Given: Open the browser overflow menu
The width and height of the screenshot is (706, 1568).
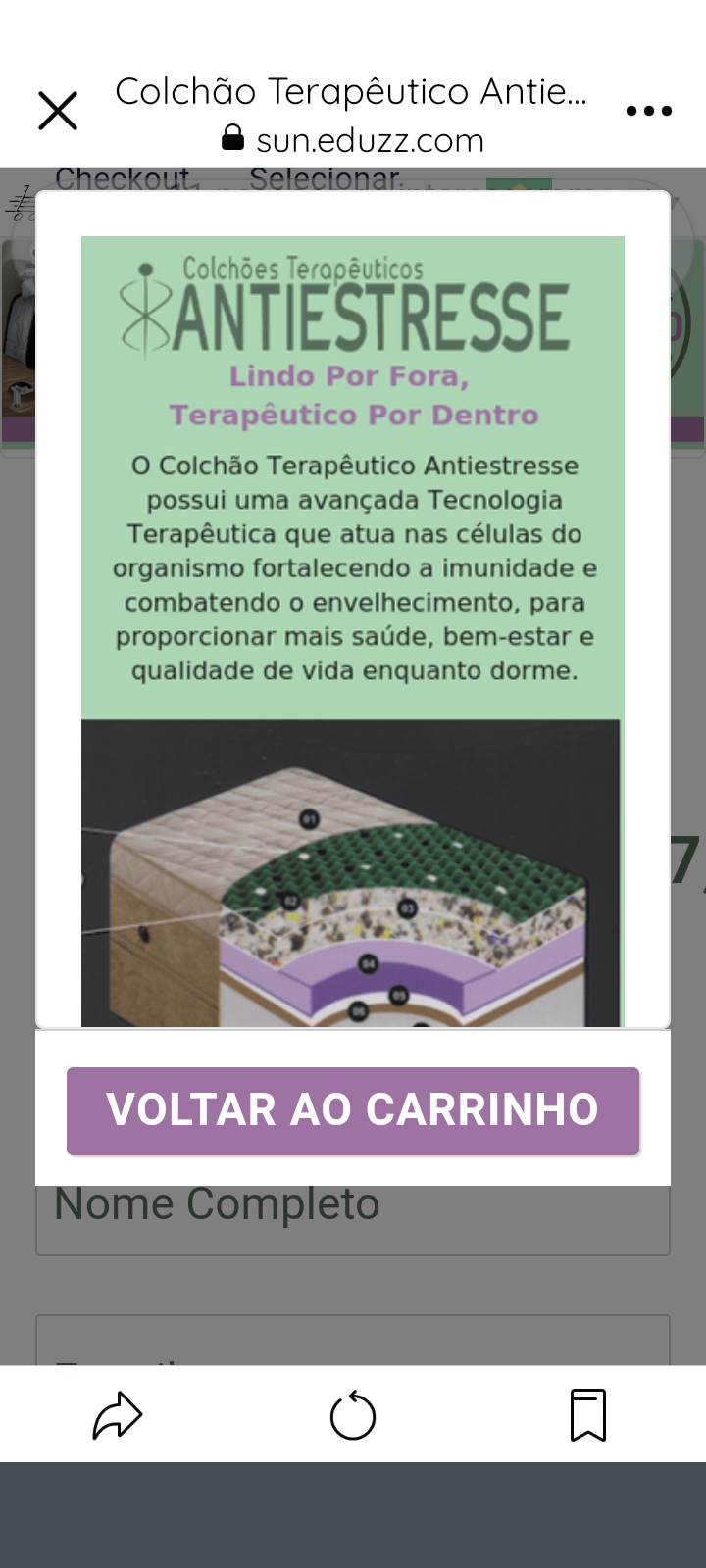Looking at the screenshot, I should pos(648,111).
